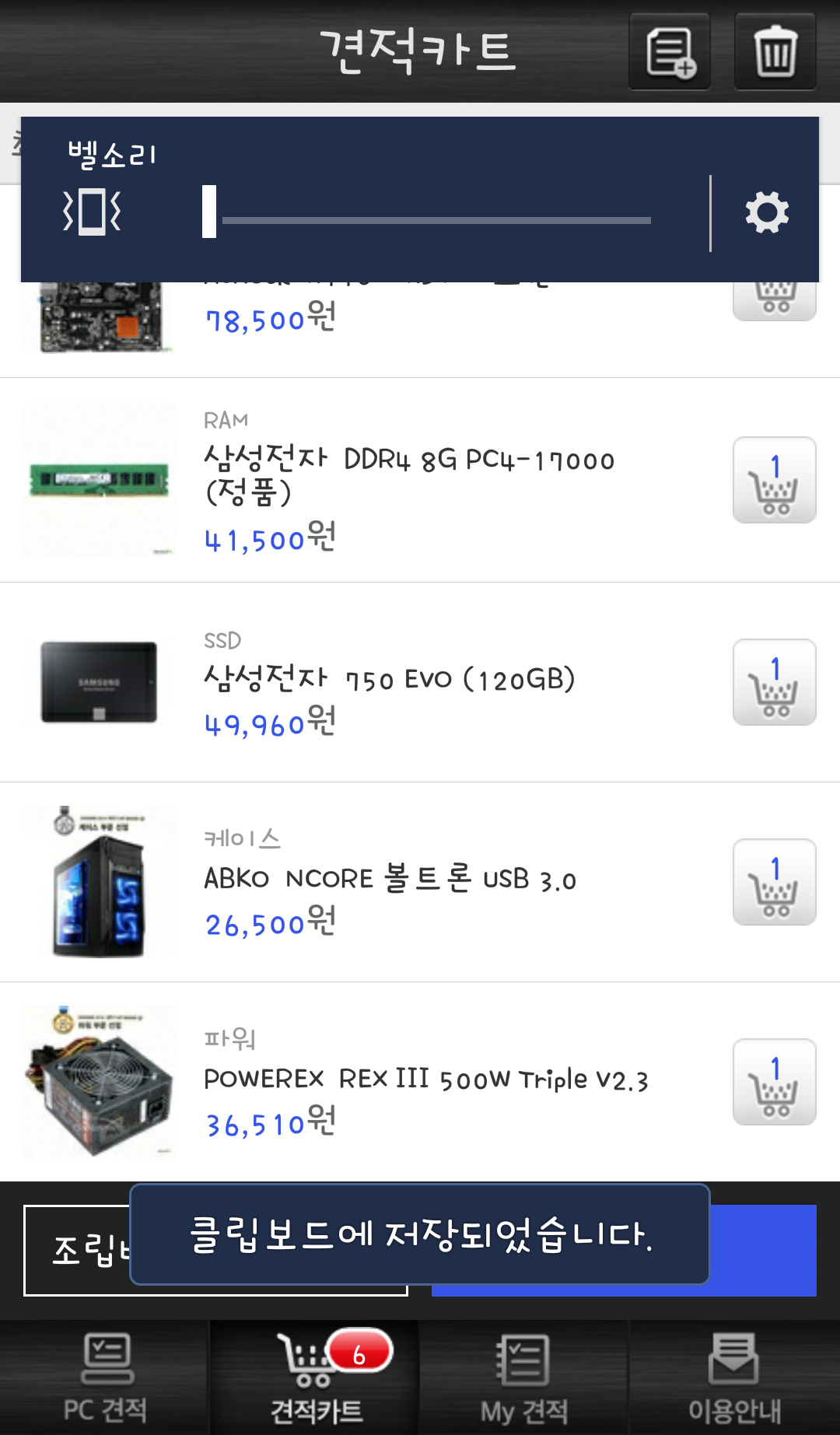Open the volume settings gear

tap(767, 212)
